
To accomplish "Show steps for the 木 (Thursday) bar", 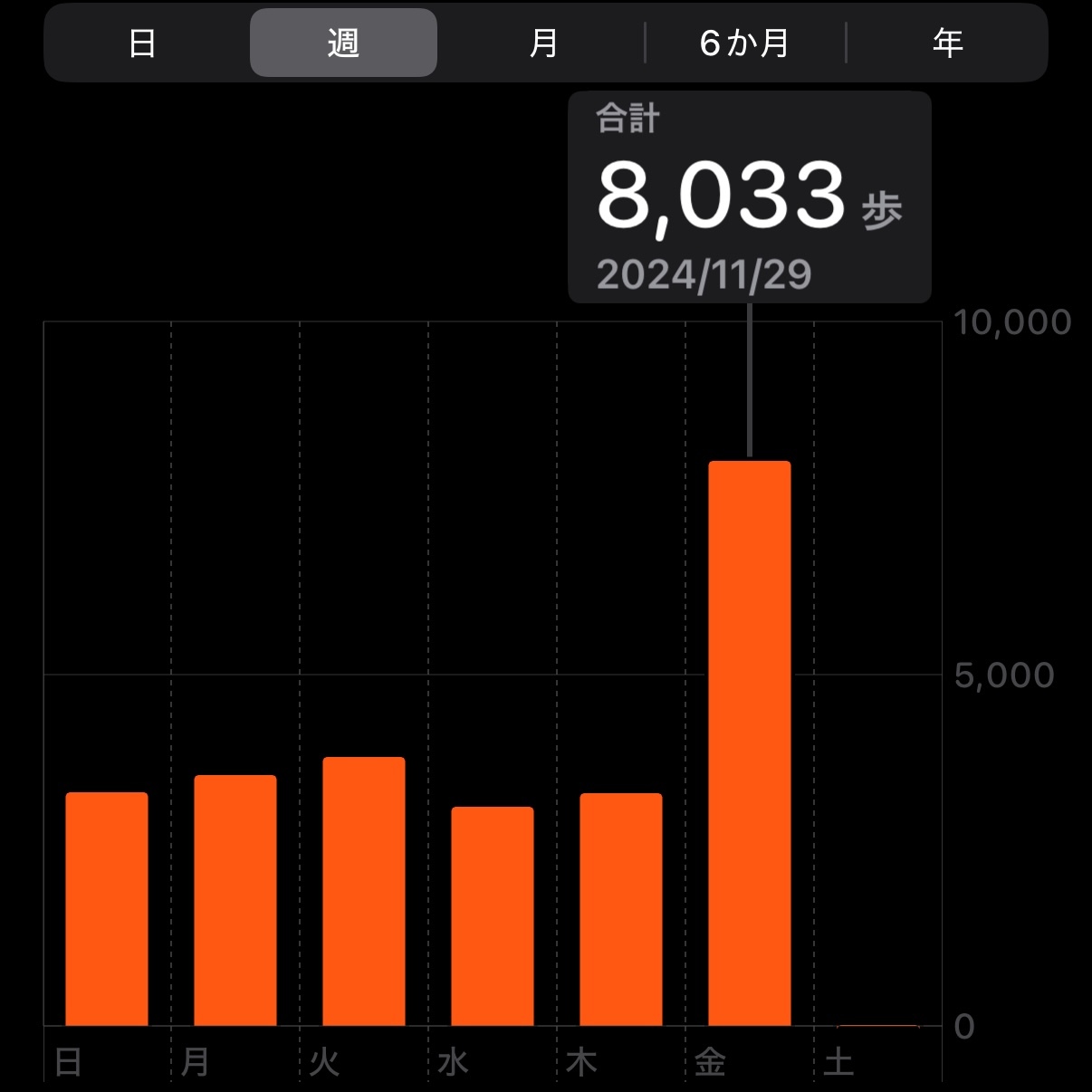I will pos(621,909).
